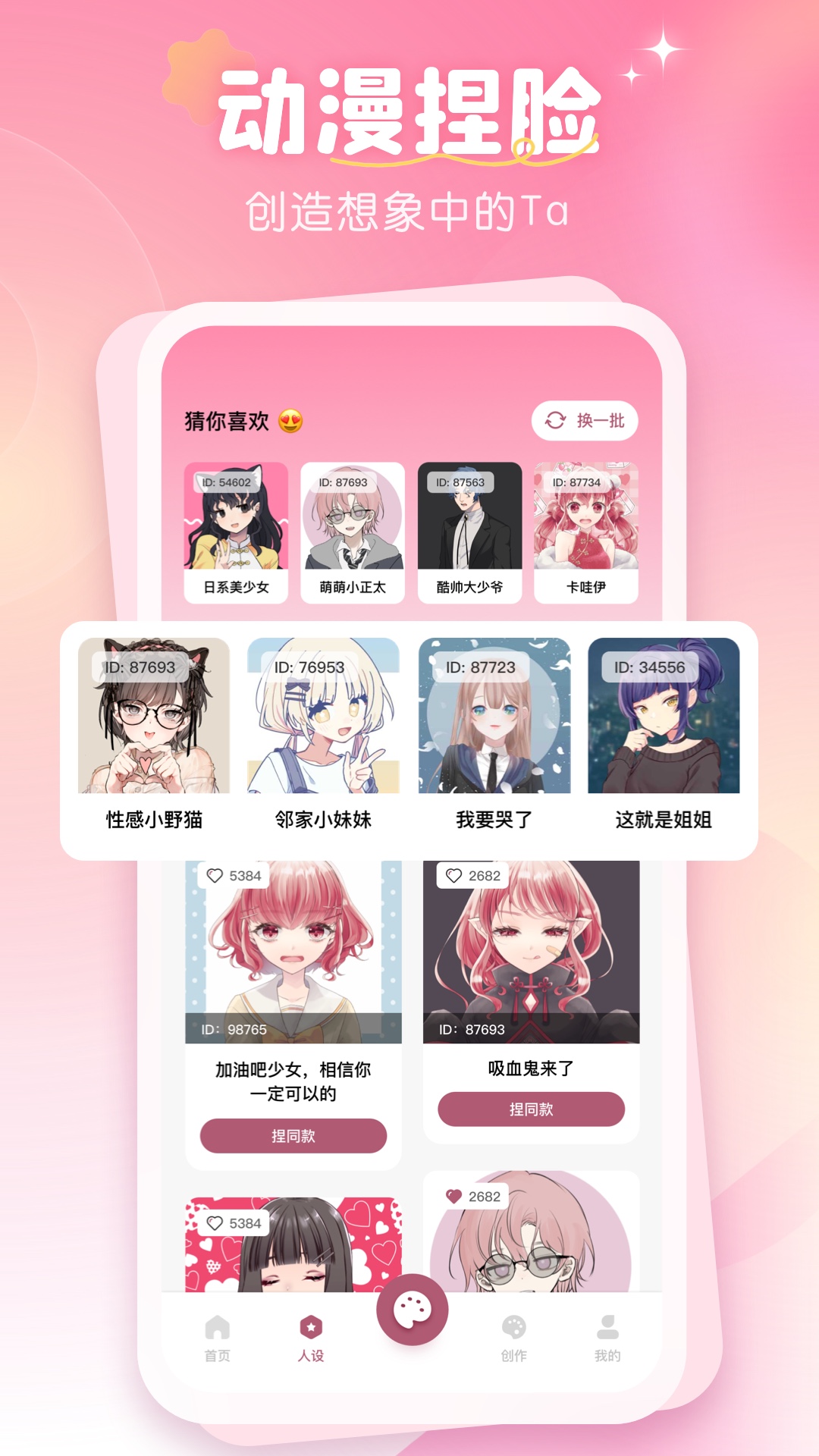Click the heart icon on 加油吧少女 card
Viewport: 819px width, 1456px height.
[214, 877]
